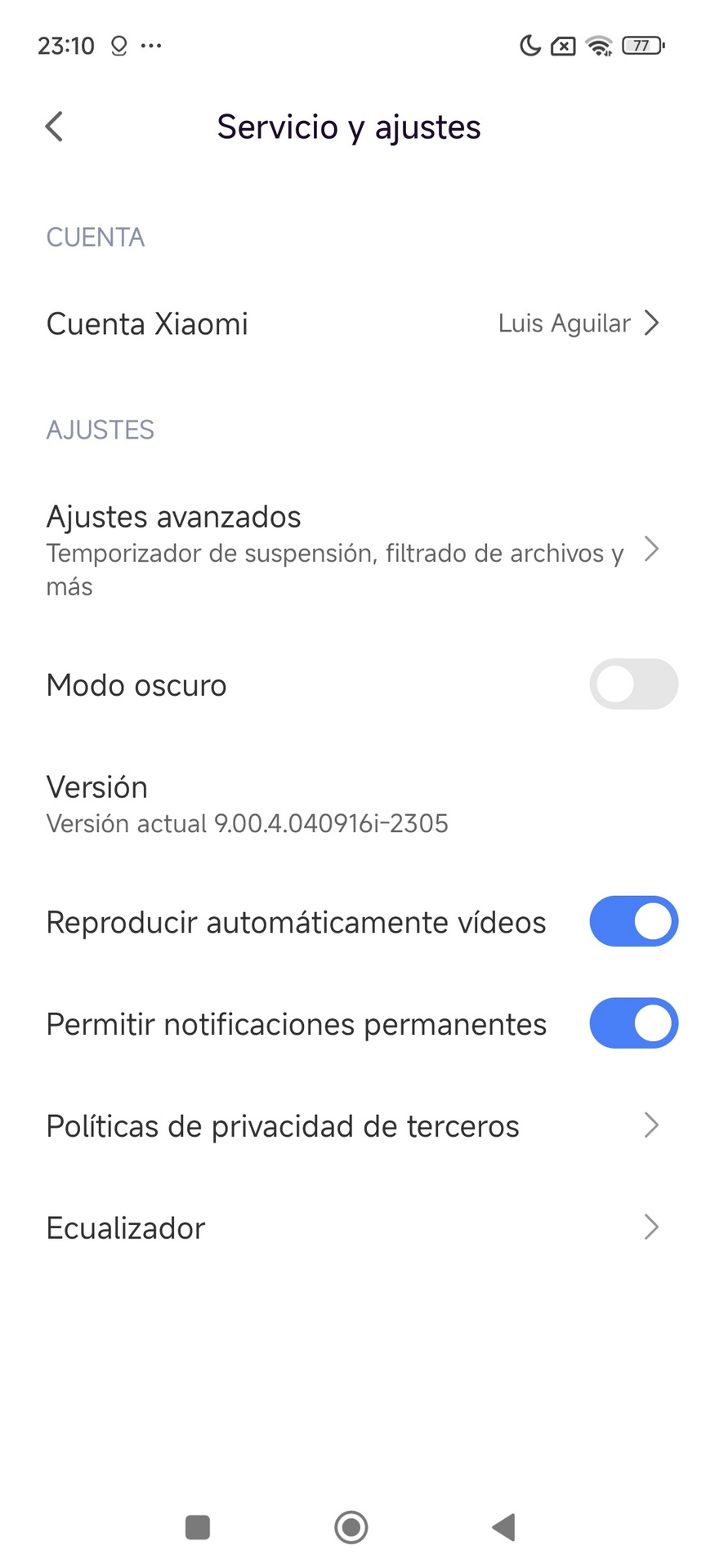The height and width of the screenshot is (1568, 706).
Task: Open Cuenta Xiaomi account row
Action: pyautogui.click(x=353, y=323)
